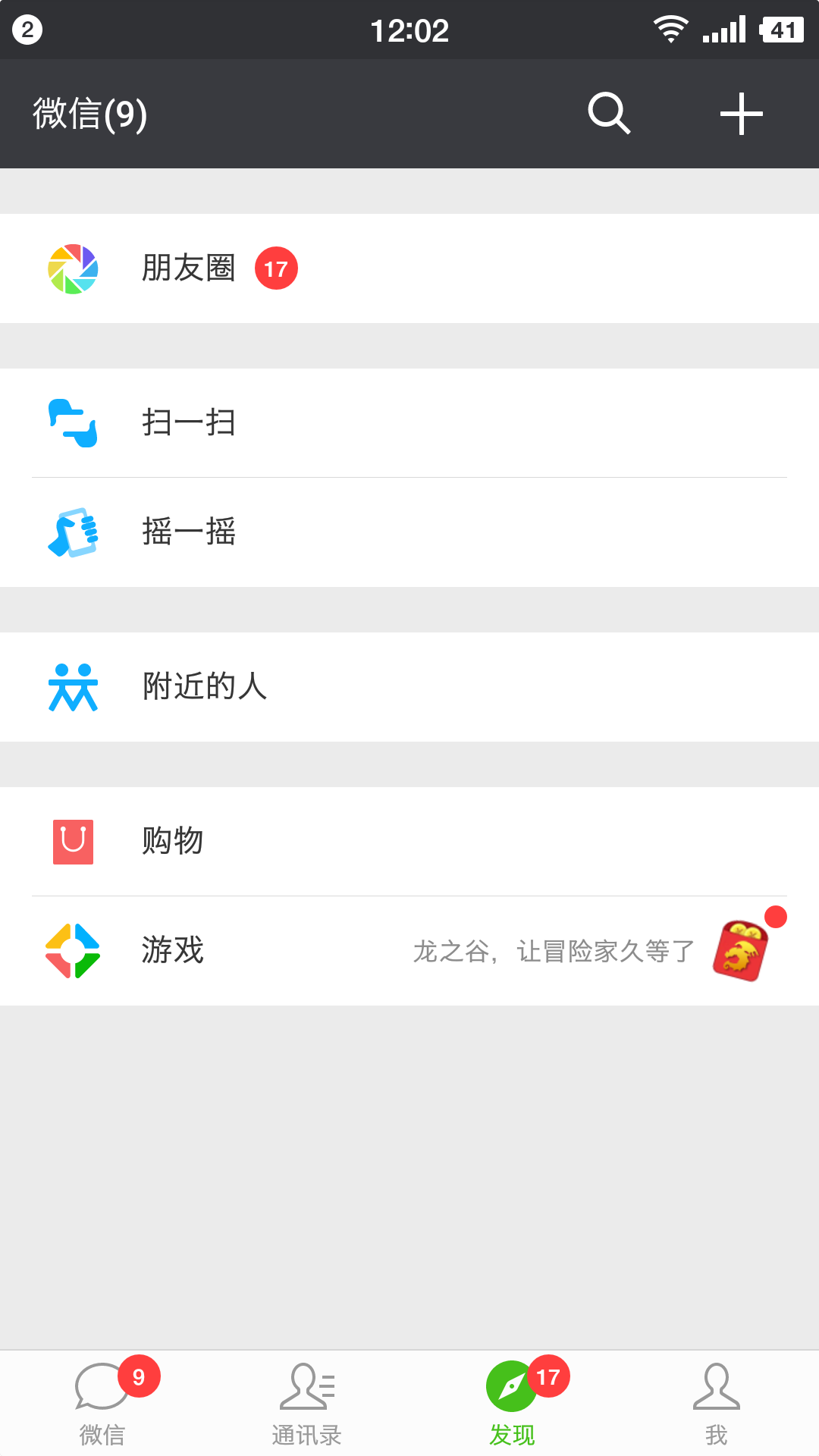Open 游戏 games row
The width and height of the screenshot is (819, 1456).
pyautogui.click(x=409, y=951)
